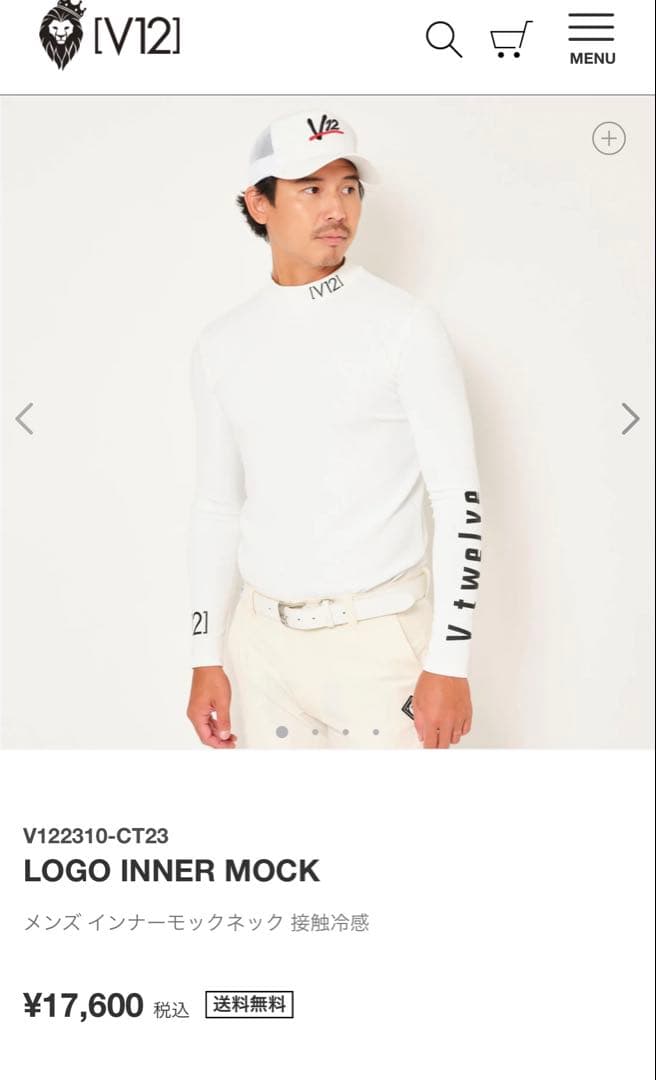Tap the main product photo
The image size is (656, 1080).
tap(327, 422)
